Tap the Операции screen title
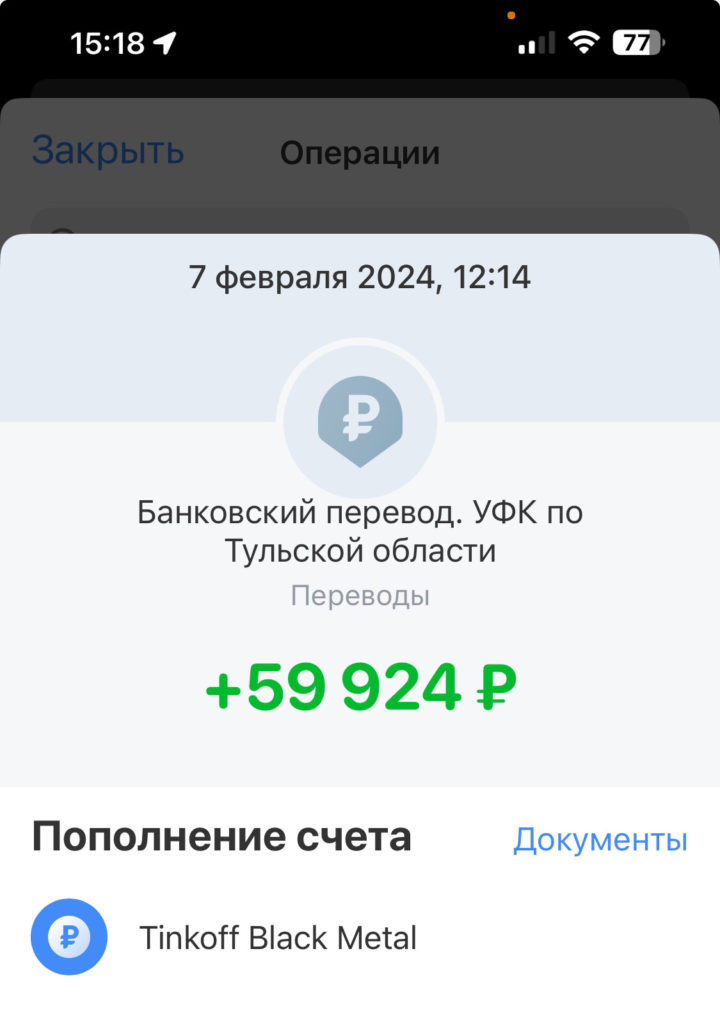 click(x=360, y=152)
